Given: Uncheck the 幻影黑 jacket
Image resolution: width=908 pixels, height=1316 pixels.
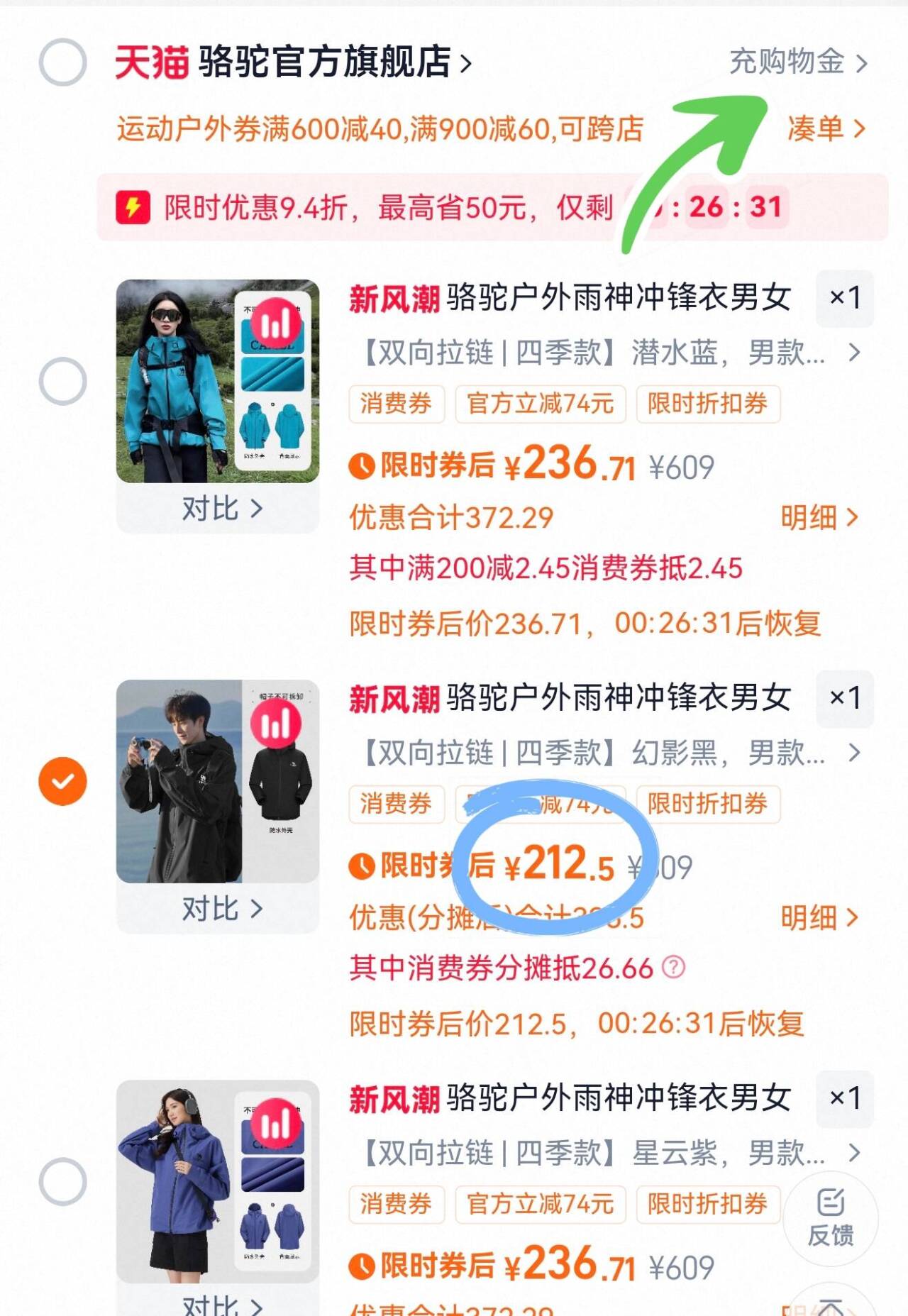Looking at the screenshot, I should pyautogui.click(x=62, y=781).
